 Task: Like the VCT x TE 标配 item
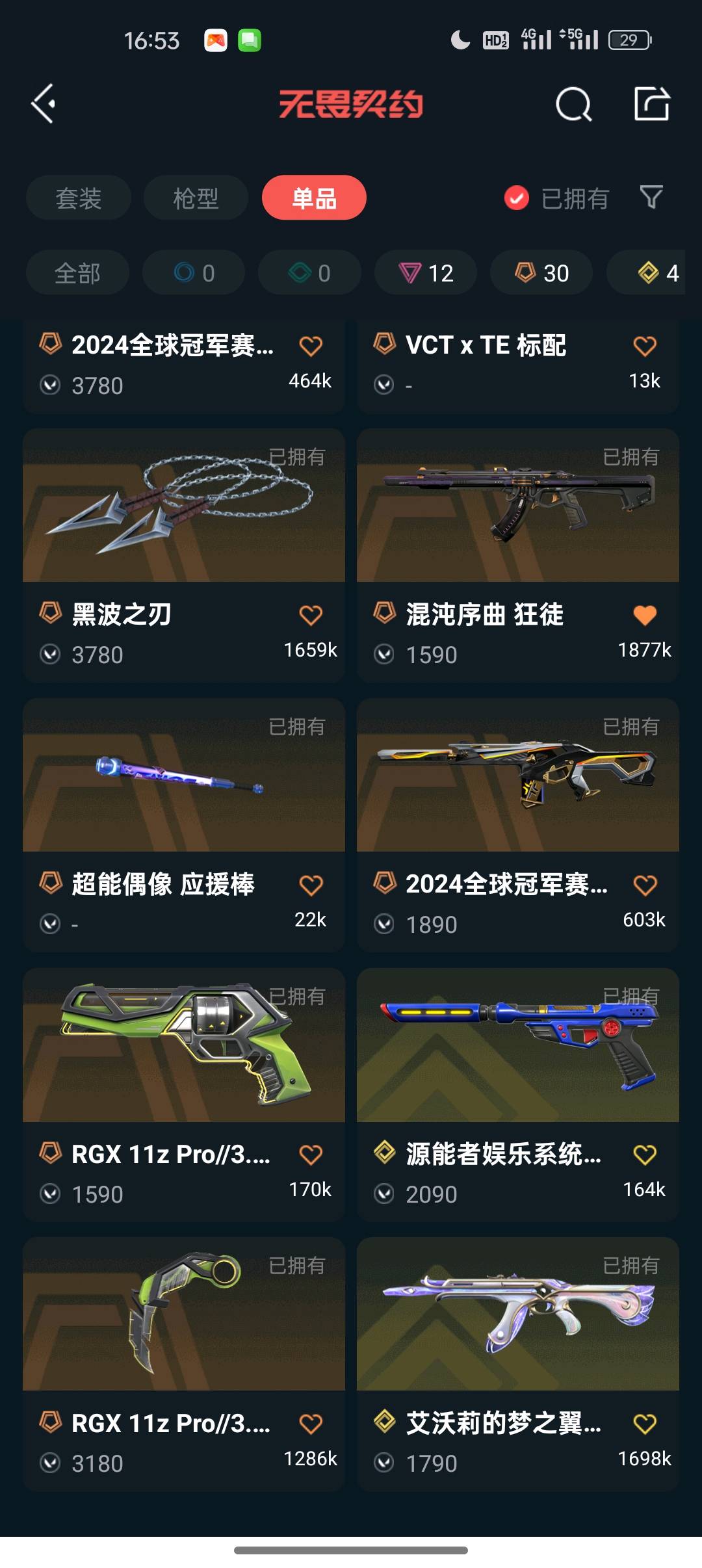click(x=644, y=346)
